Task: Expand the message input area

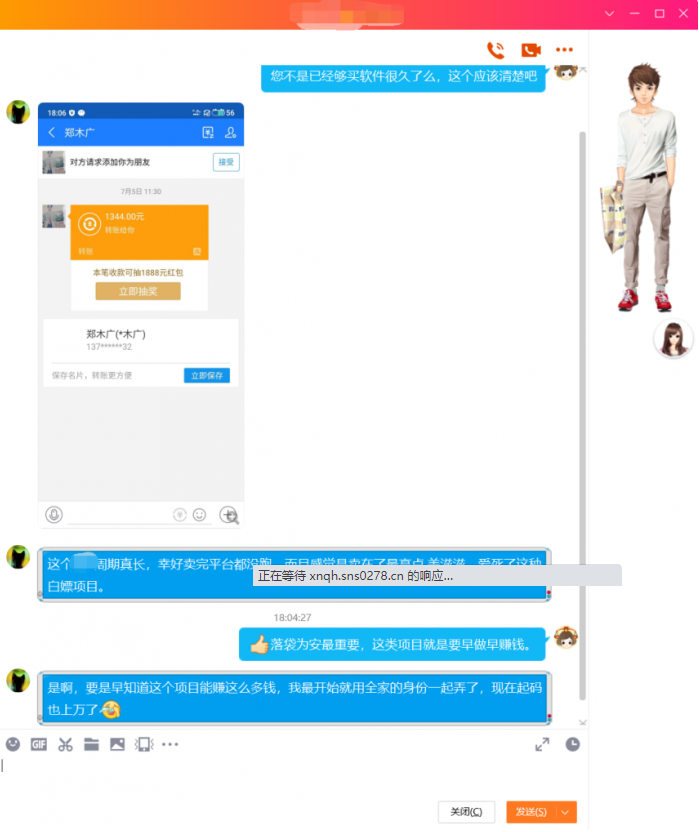Action: [x=542, y=744]
